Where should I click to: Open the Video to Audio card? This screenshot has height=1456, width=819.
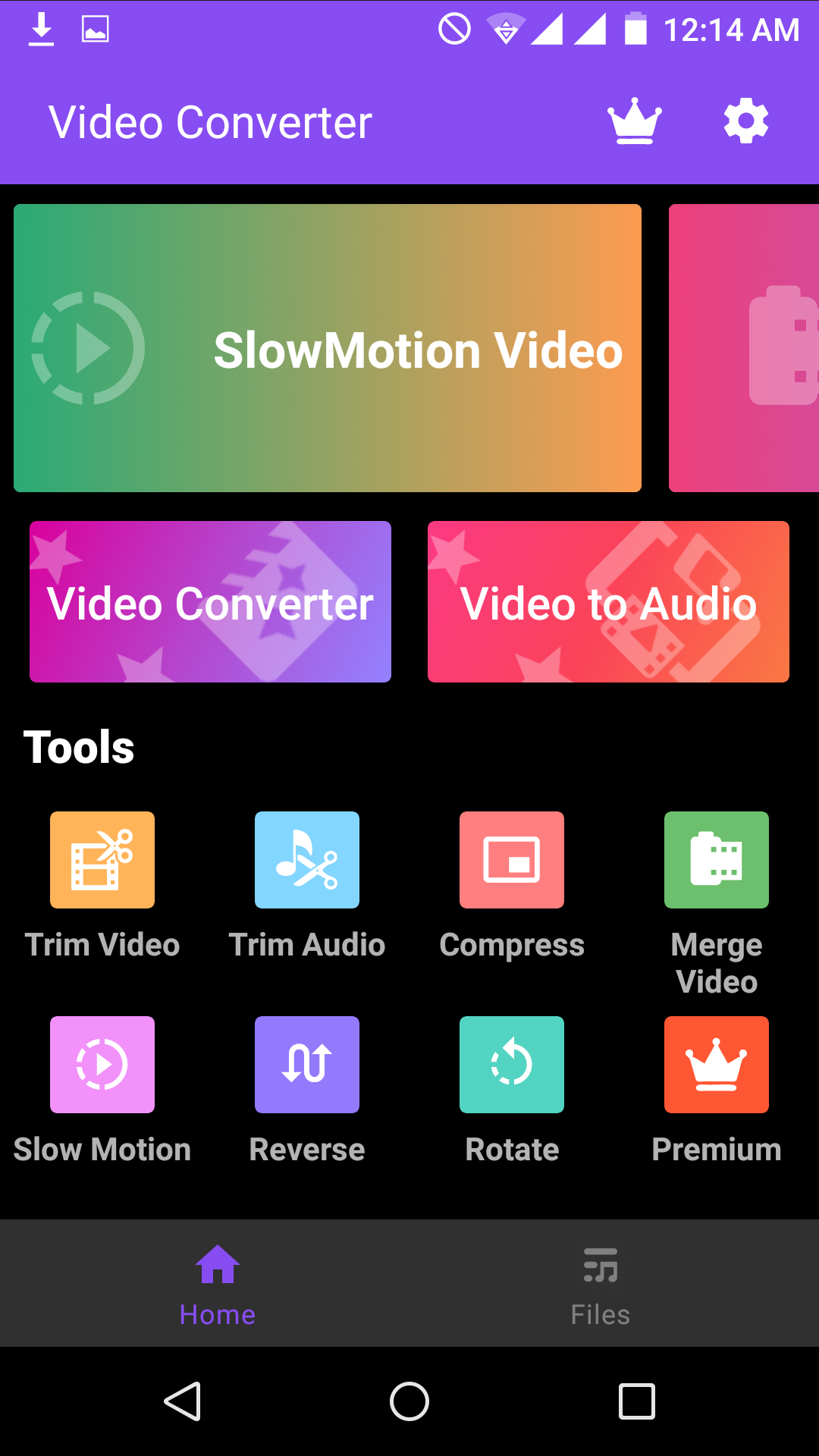(x=608, y=602)
